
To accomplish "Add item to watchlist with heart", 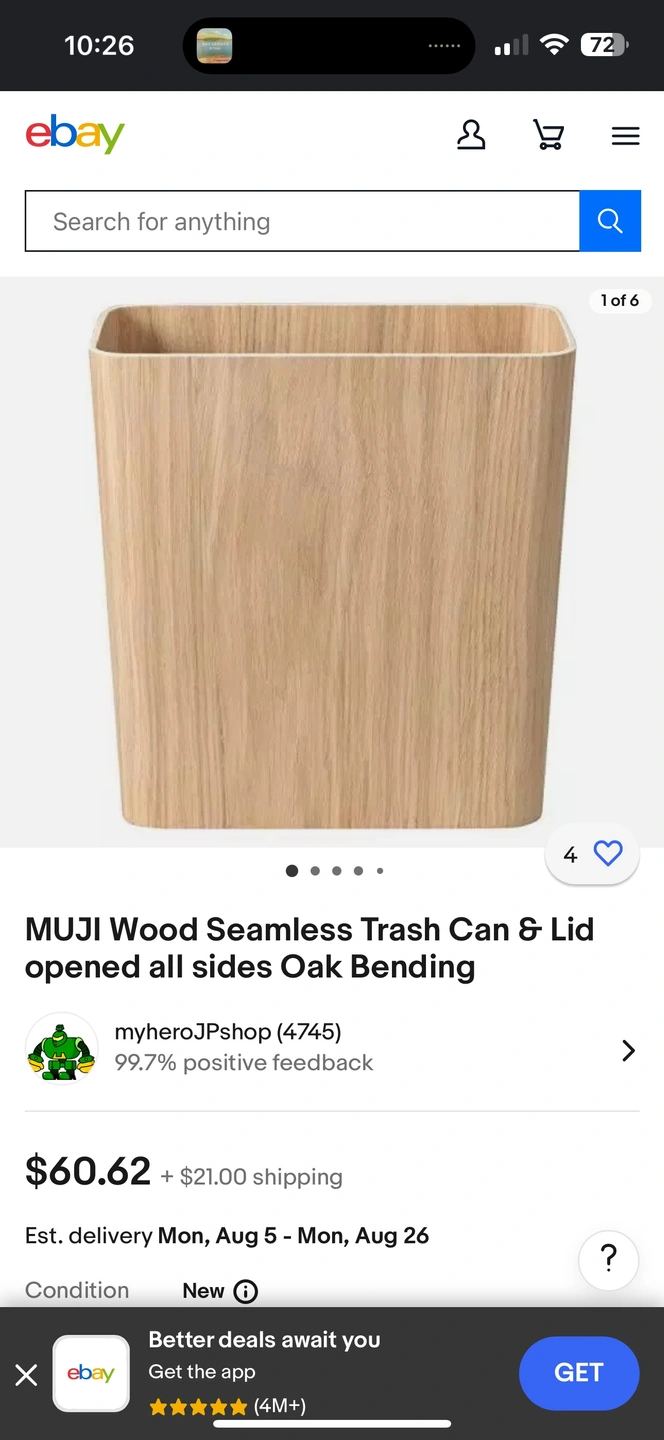I will [607, 853].
